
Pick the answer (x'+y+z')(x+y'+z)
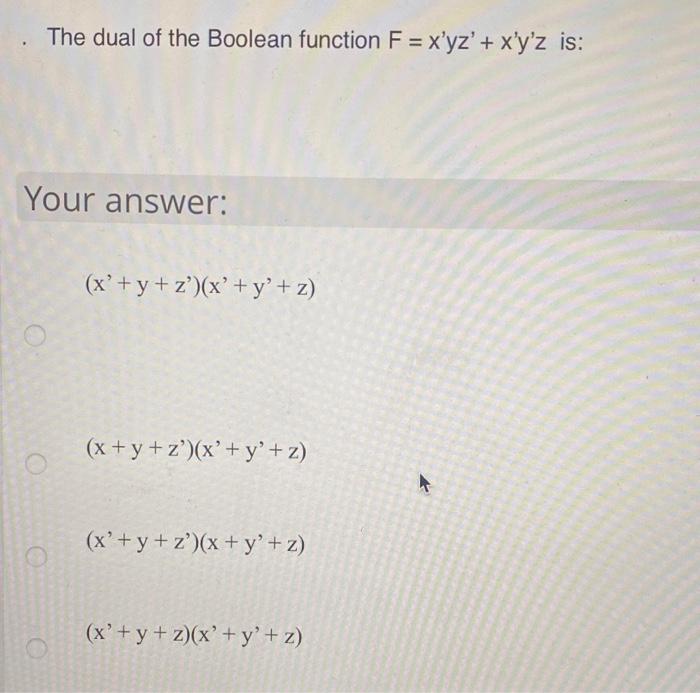tap(37, 556)
